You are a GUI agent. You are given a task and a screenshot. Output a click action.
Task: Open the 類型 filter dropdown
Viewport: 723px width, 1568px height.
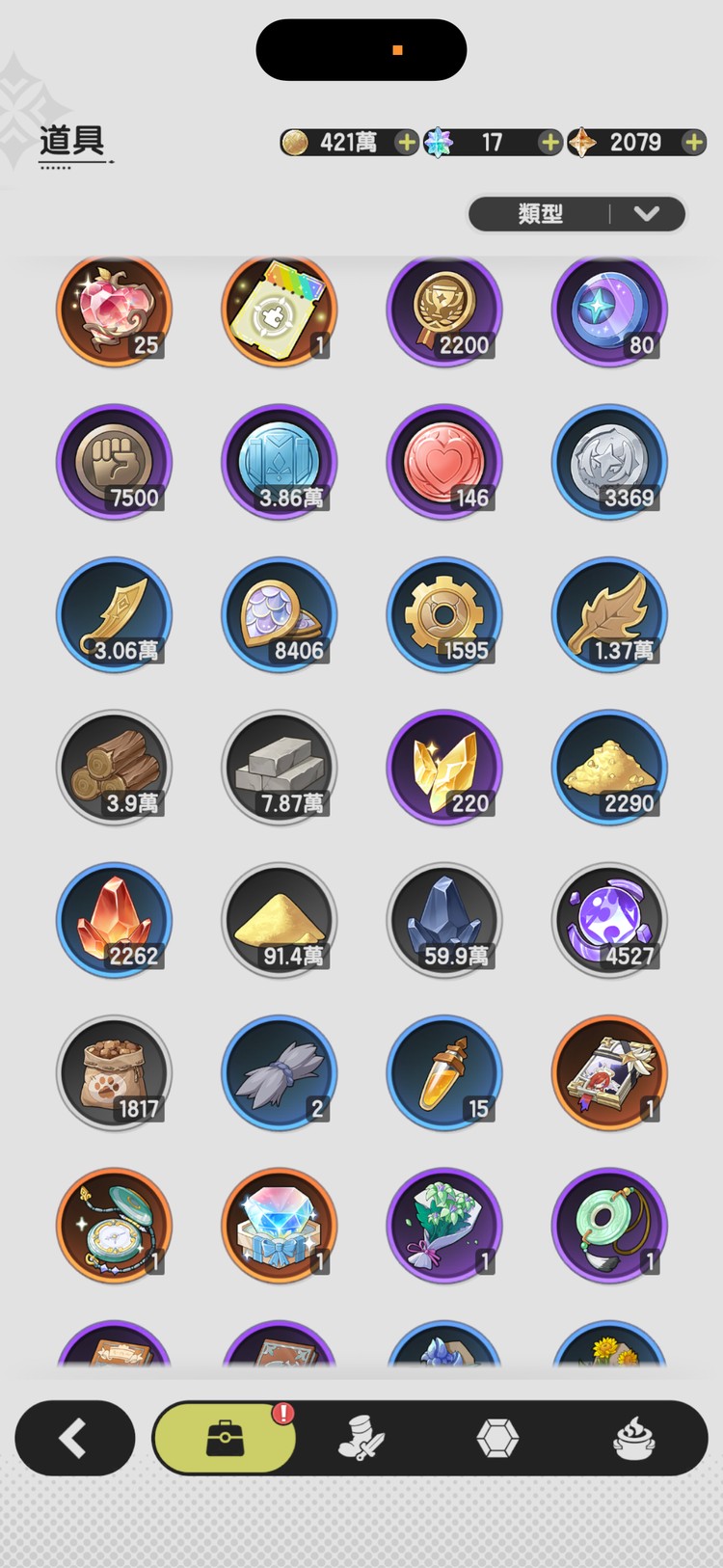(x=576, y=214)
